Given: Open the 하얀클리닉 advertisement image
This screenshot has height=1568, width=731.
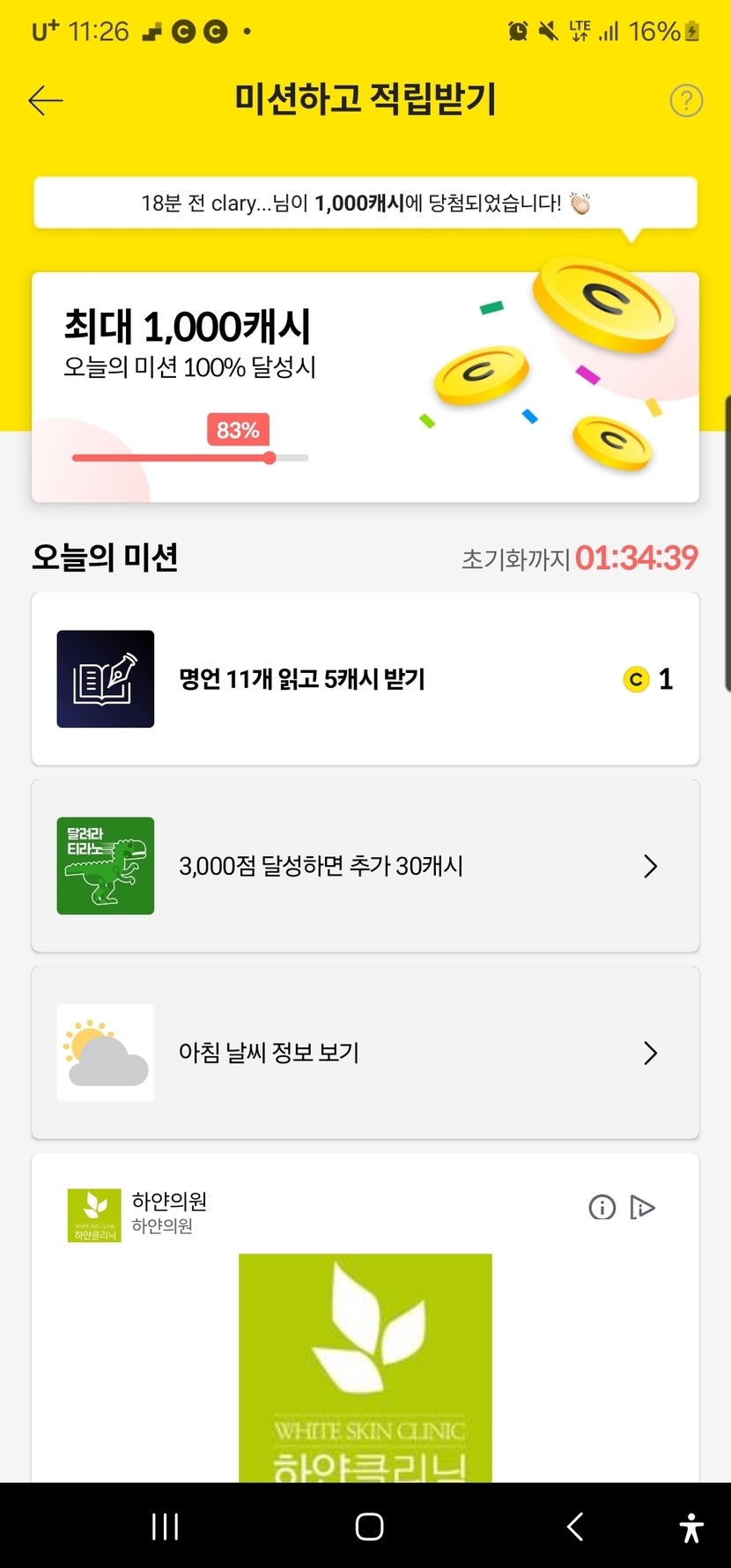Looking at the screenshot, I should 365,1365.
